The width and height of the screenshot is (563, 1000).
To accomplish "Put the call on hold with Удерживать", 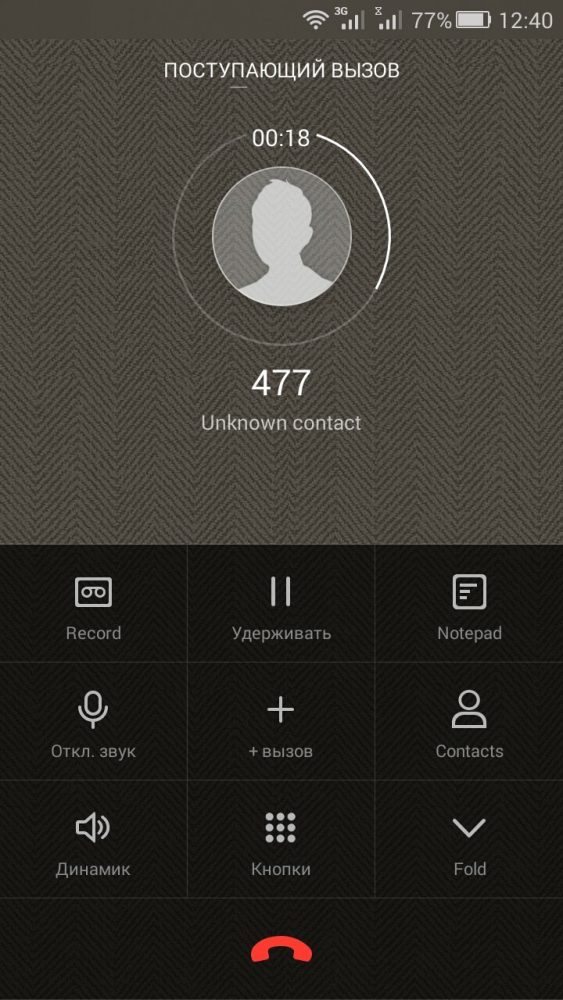I will pos(281,605).
